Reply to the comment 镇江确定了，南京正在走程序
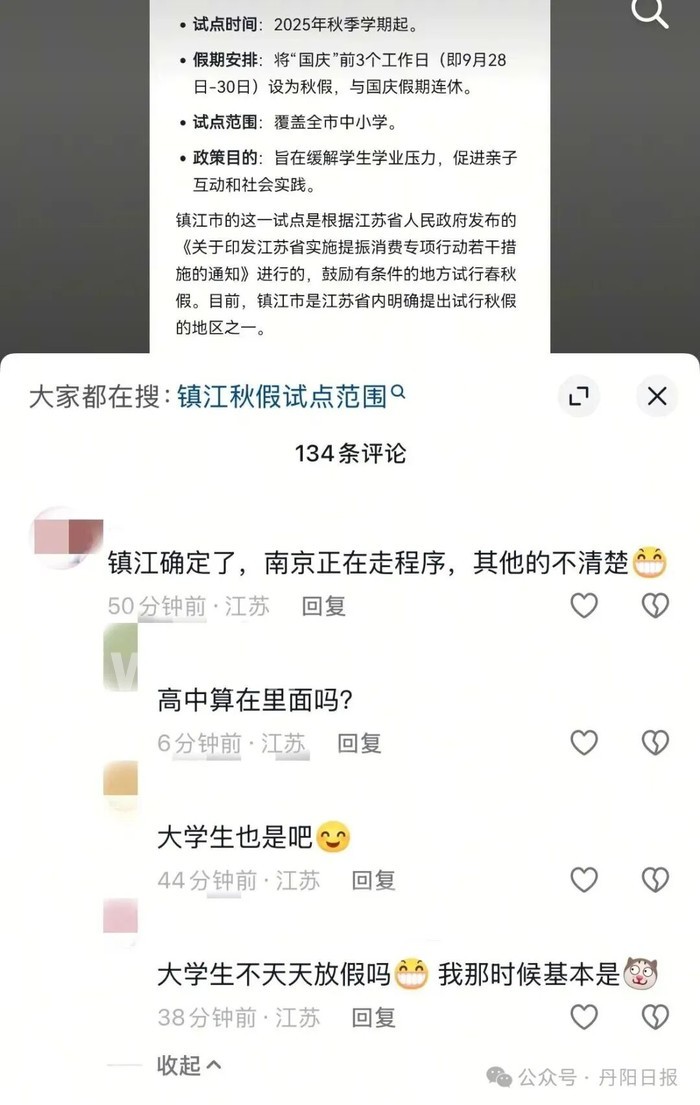The image size is (700, 1105). [x=323, y=606]
